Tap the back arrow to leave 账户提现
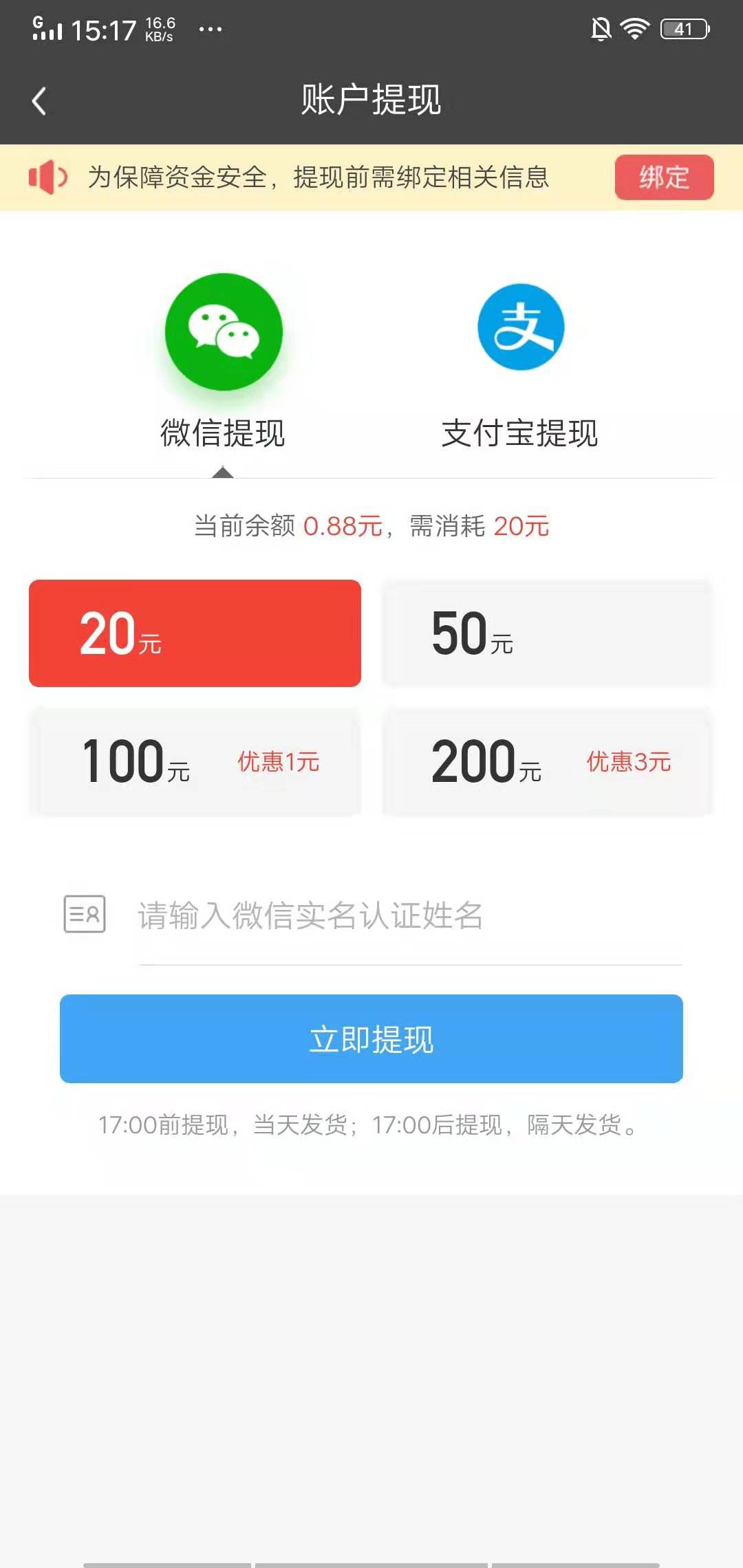The height and width of the screenshot is (1568, 743). [39, 100]
